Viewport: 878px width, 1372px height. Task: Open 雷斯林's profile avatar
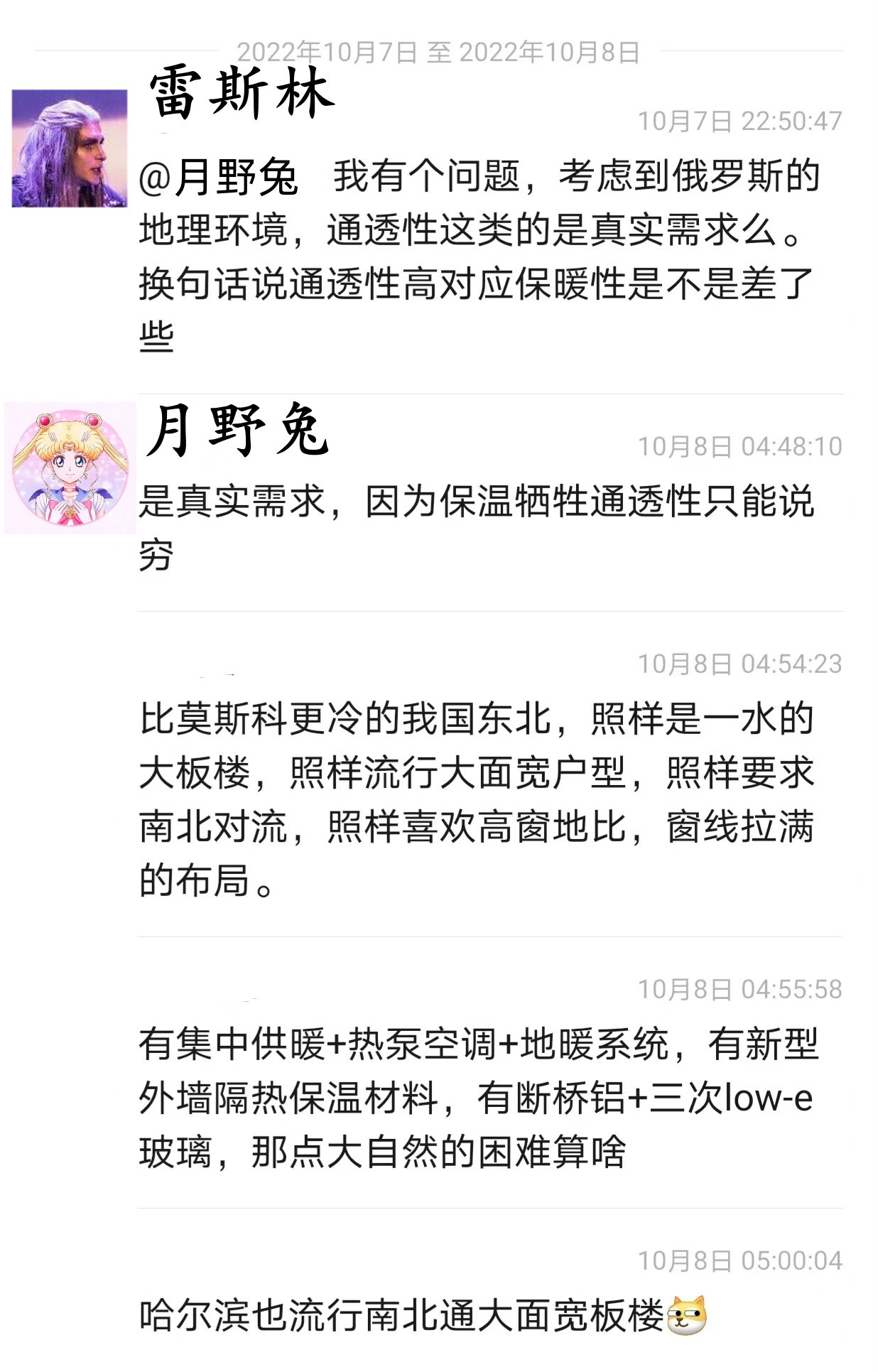(69, 148)
